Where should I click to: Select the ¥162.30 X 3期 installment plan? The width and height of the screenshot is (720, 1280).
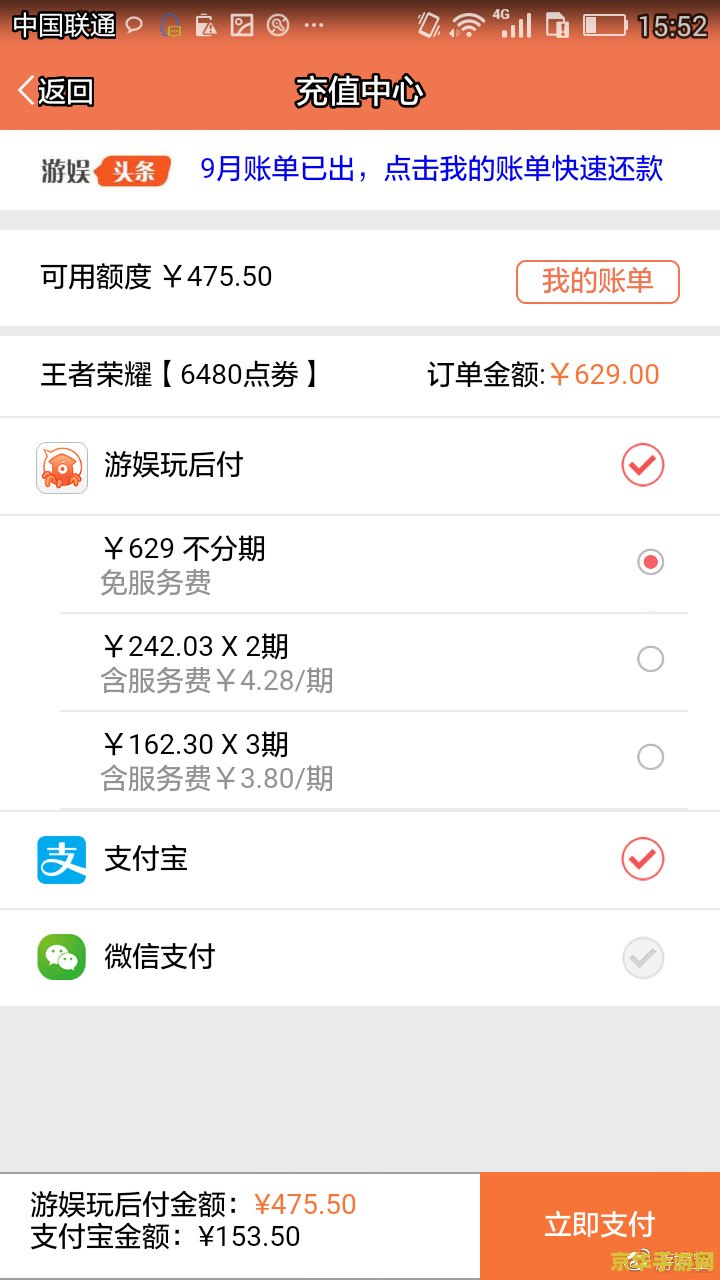650,757
